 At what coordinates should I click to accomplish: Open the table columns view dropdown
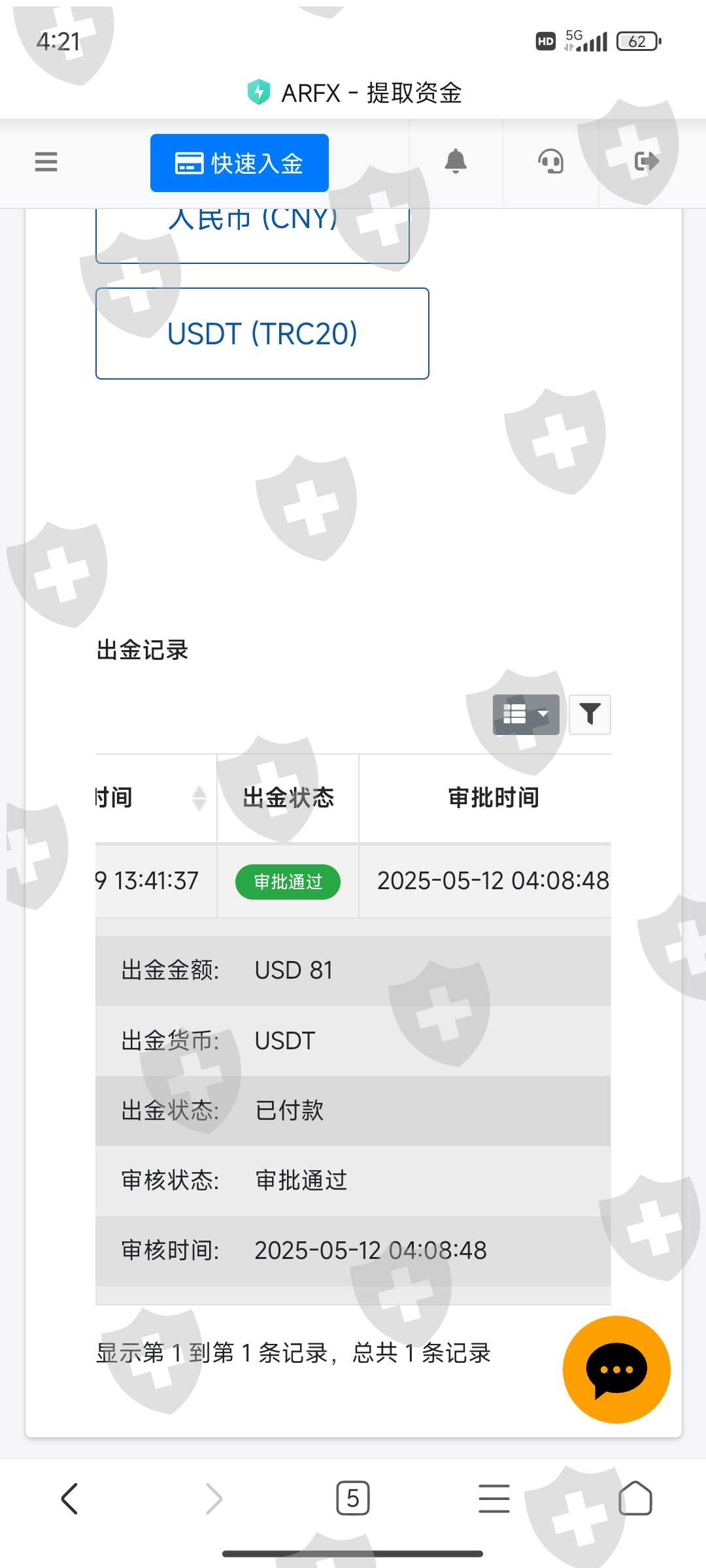point(526,715)
